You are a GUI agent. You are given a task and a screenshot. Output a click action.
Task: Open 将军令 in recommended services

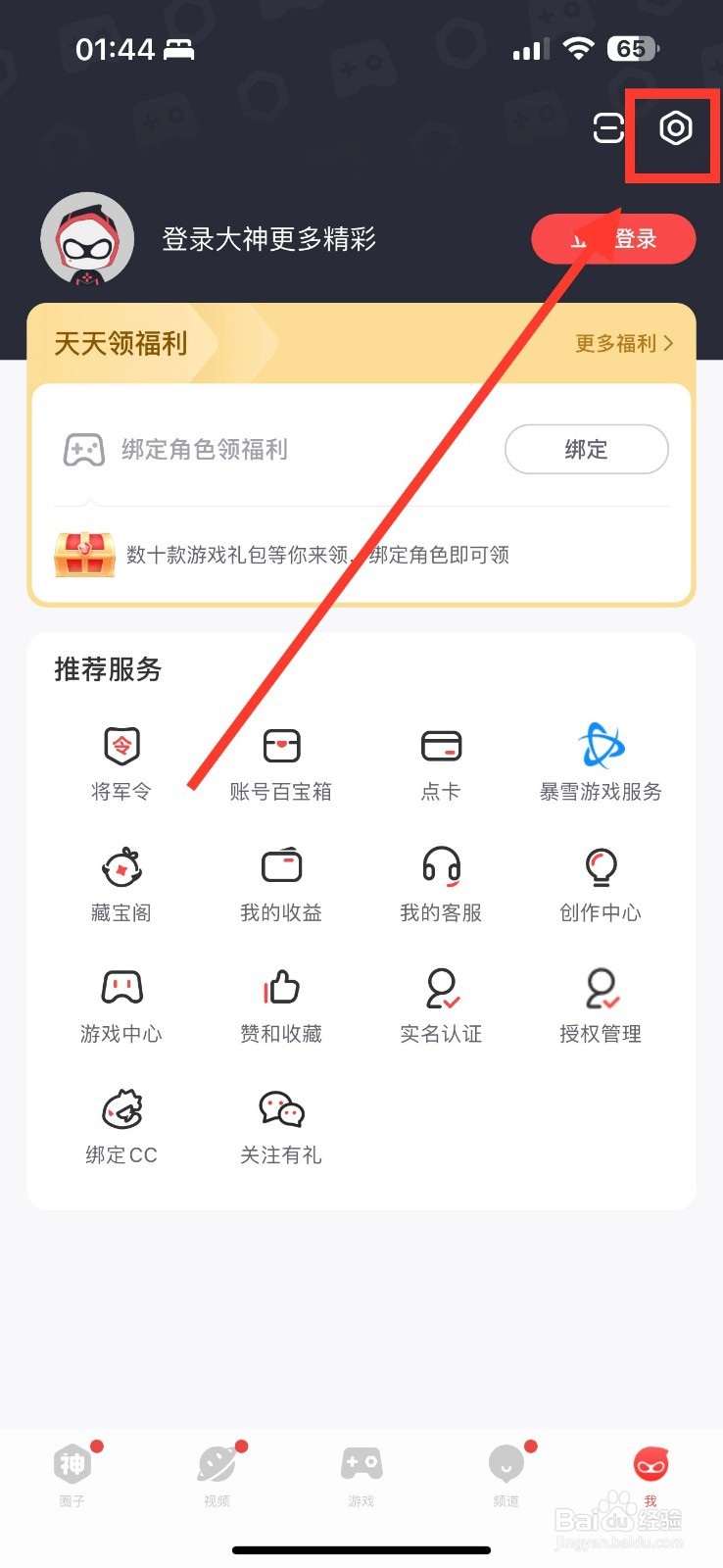click(x=120, y=747)
